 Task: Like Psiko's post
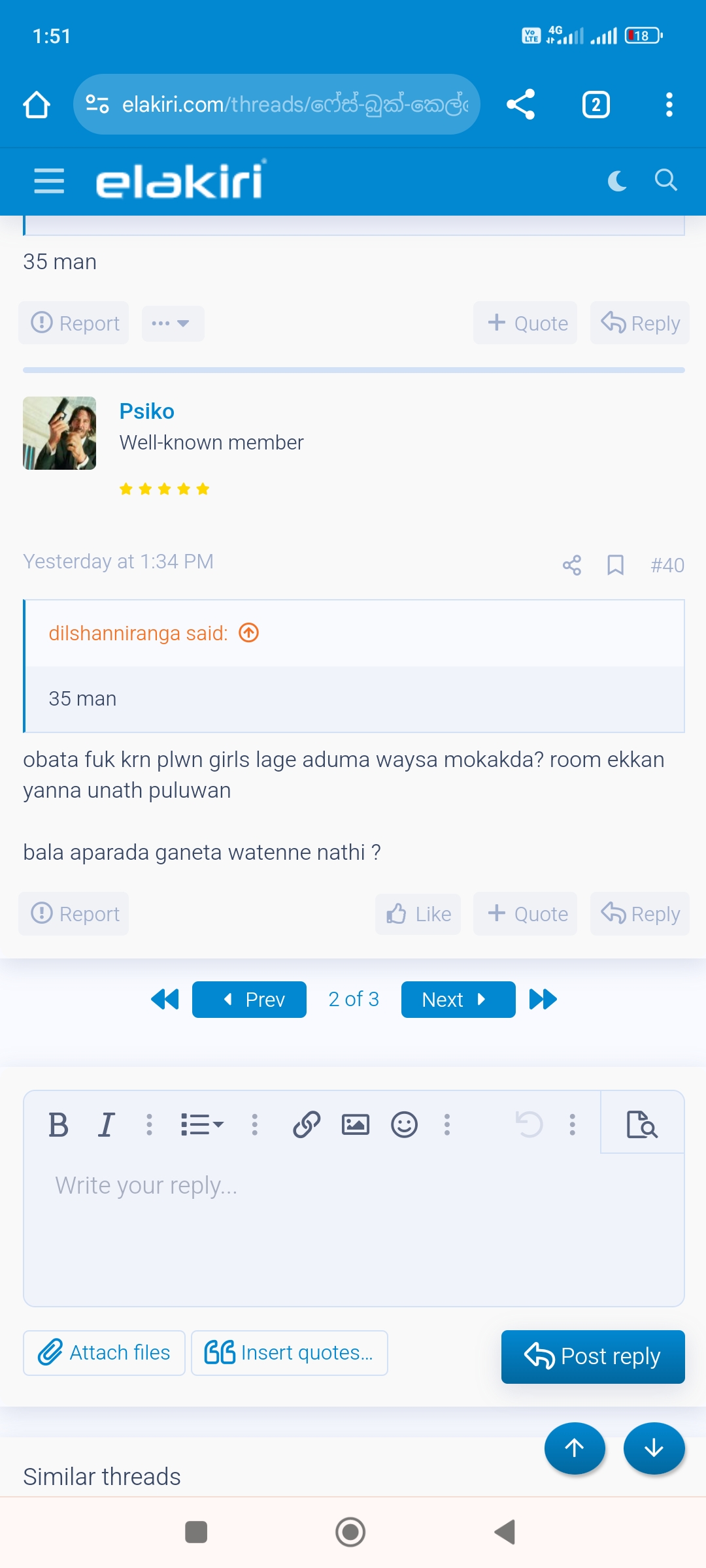point(418,913)
